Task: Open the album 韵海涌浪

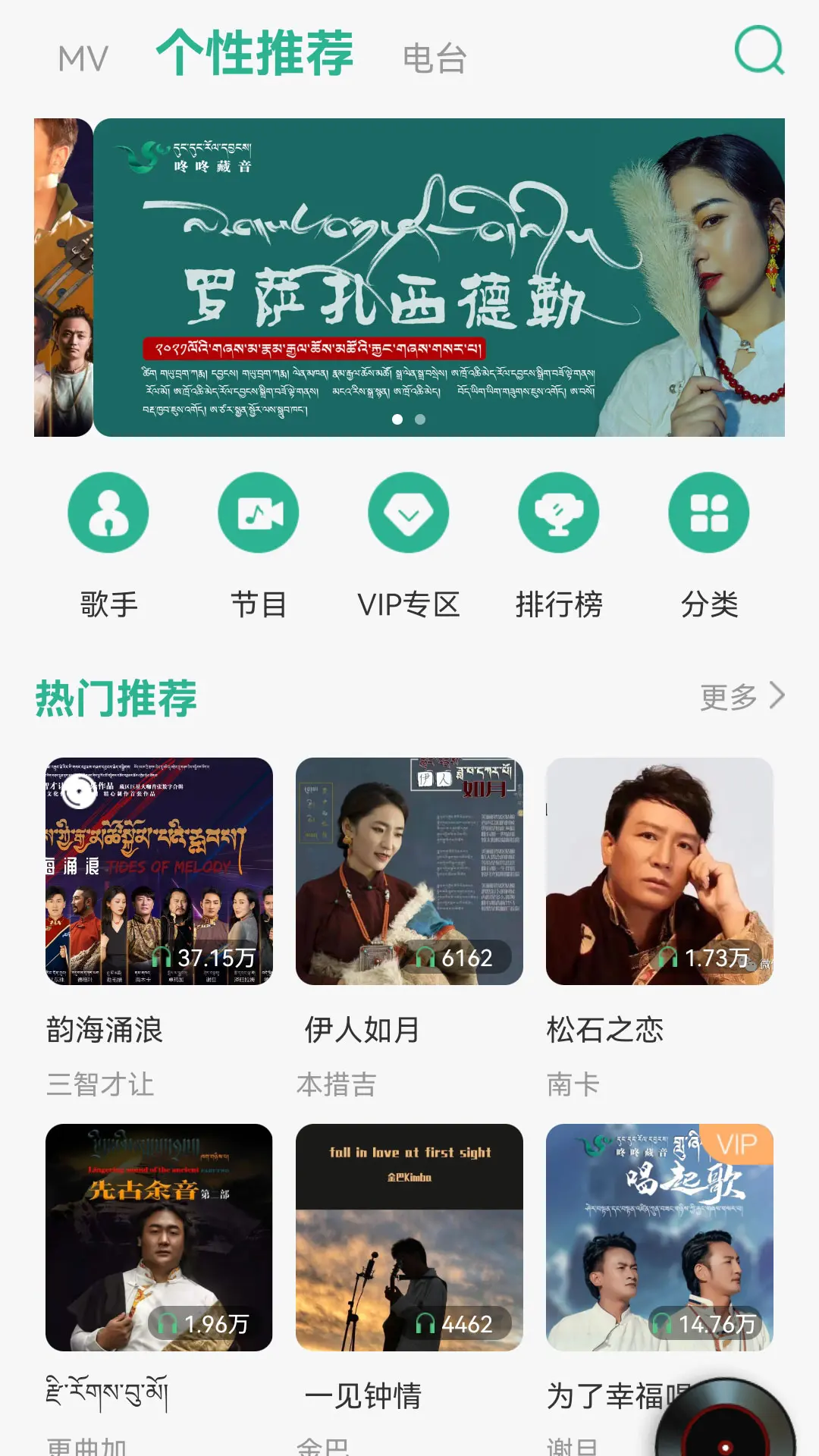Action: (x=159, y=871)
